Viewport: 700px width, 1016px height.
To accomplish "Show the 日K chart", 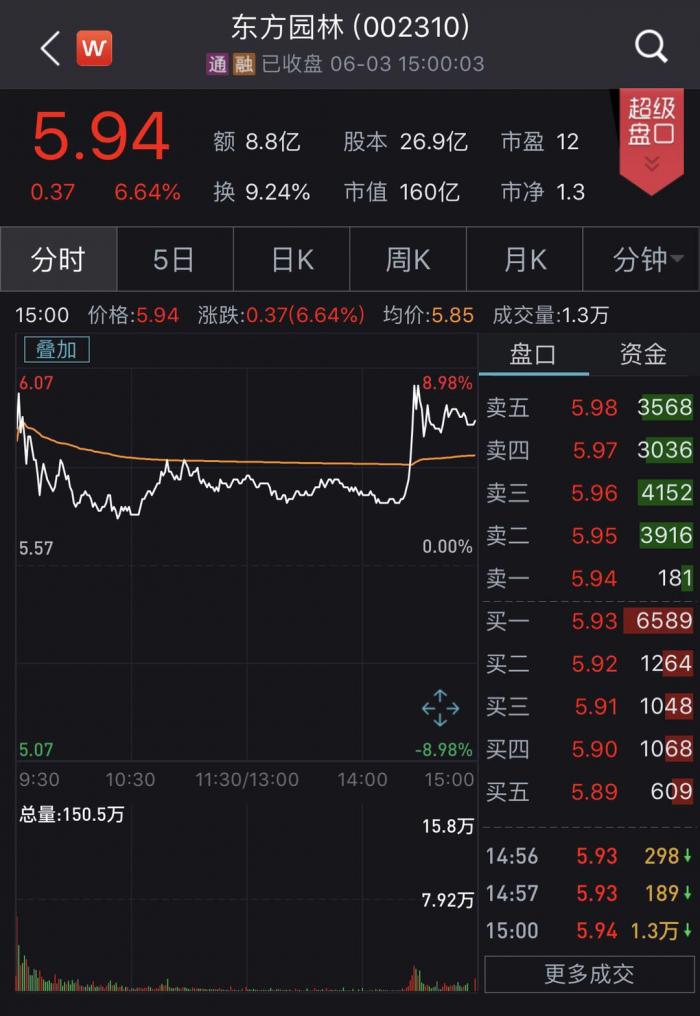I will tap(292, 260).
